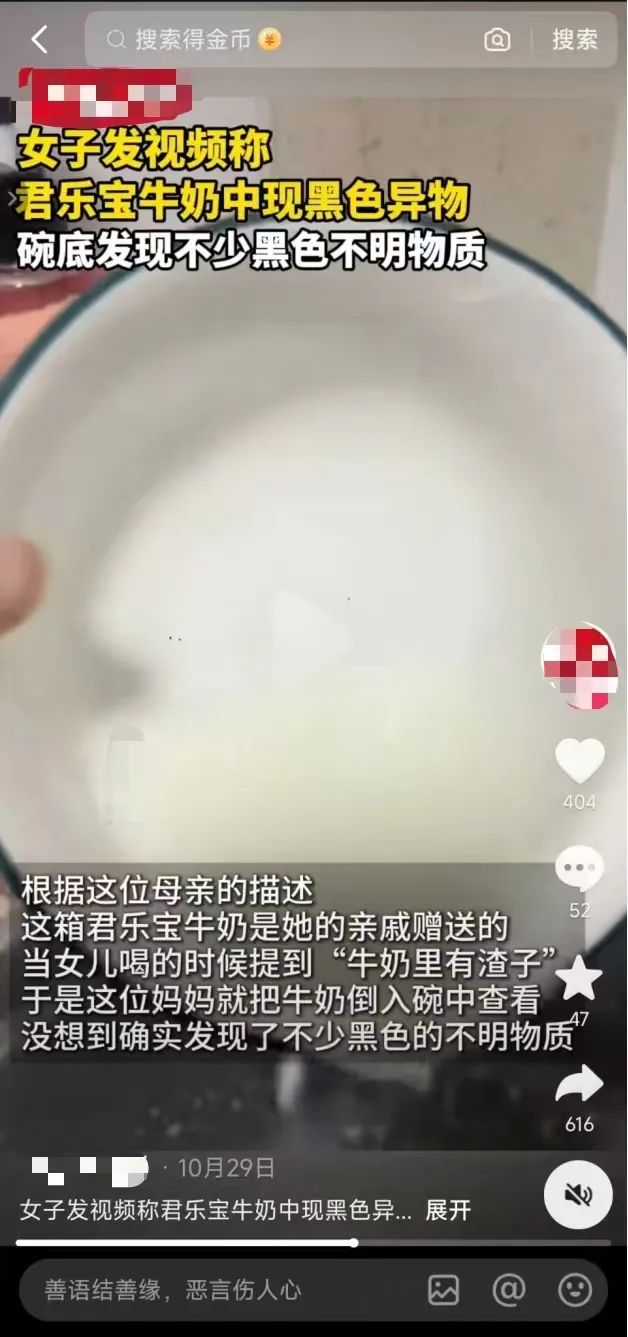628x1337 pixels.
Task: Tap the 搜索 button
Action: [x=575, y=40]
